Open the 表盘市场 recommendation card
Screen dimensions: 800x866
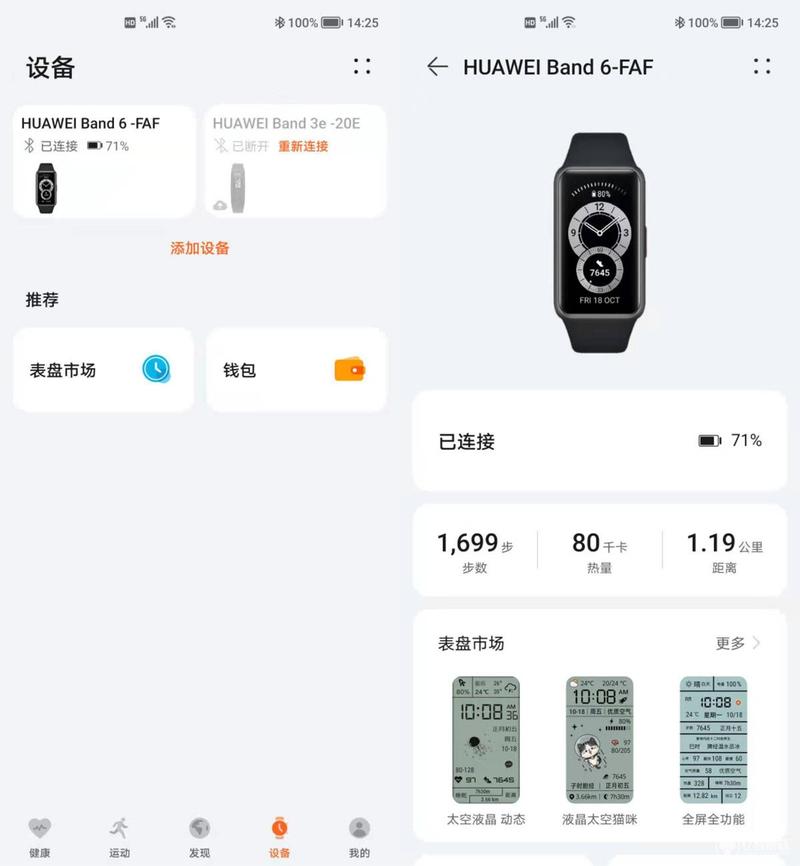[103, 370]
